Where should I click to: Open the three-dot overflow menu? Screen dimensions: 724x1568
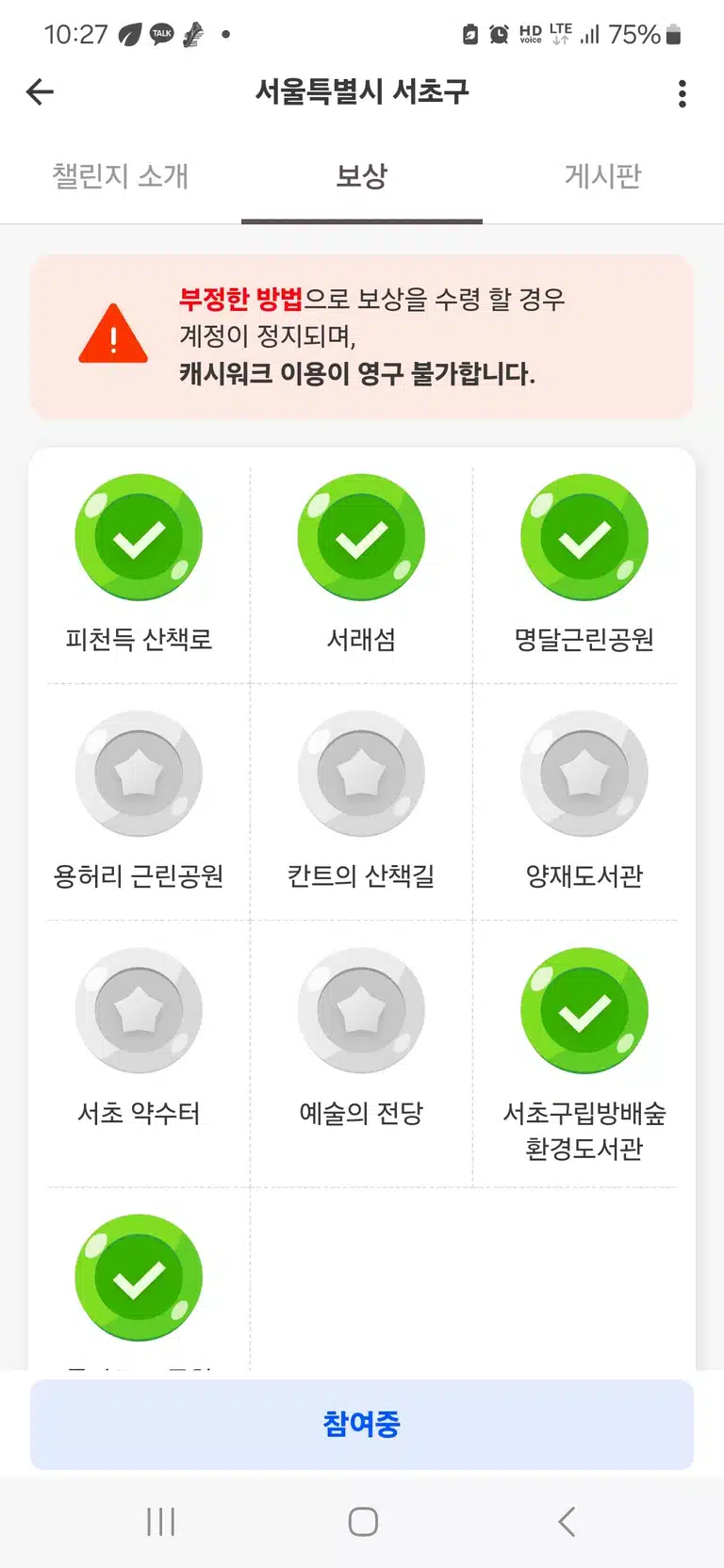[683, 92]
